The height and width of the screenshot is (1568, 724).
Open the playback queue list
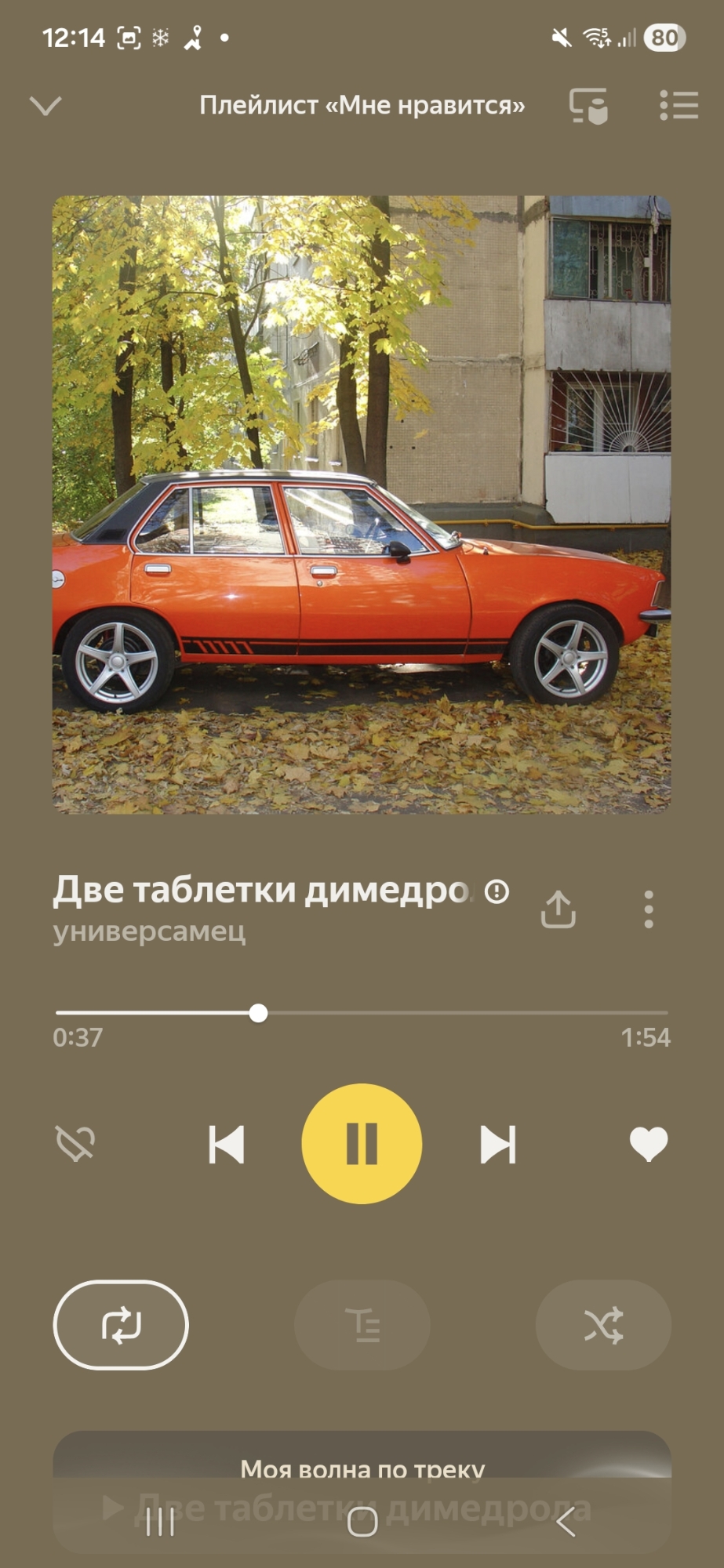pyautogui.click(x=679, y=105)
